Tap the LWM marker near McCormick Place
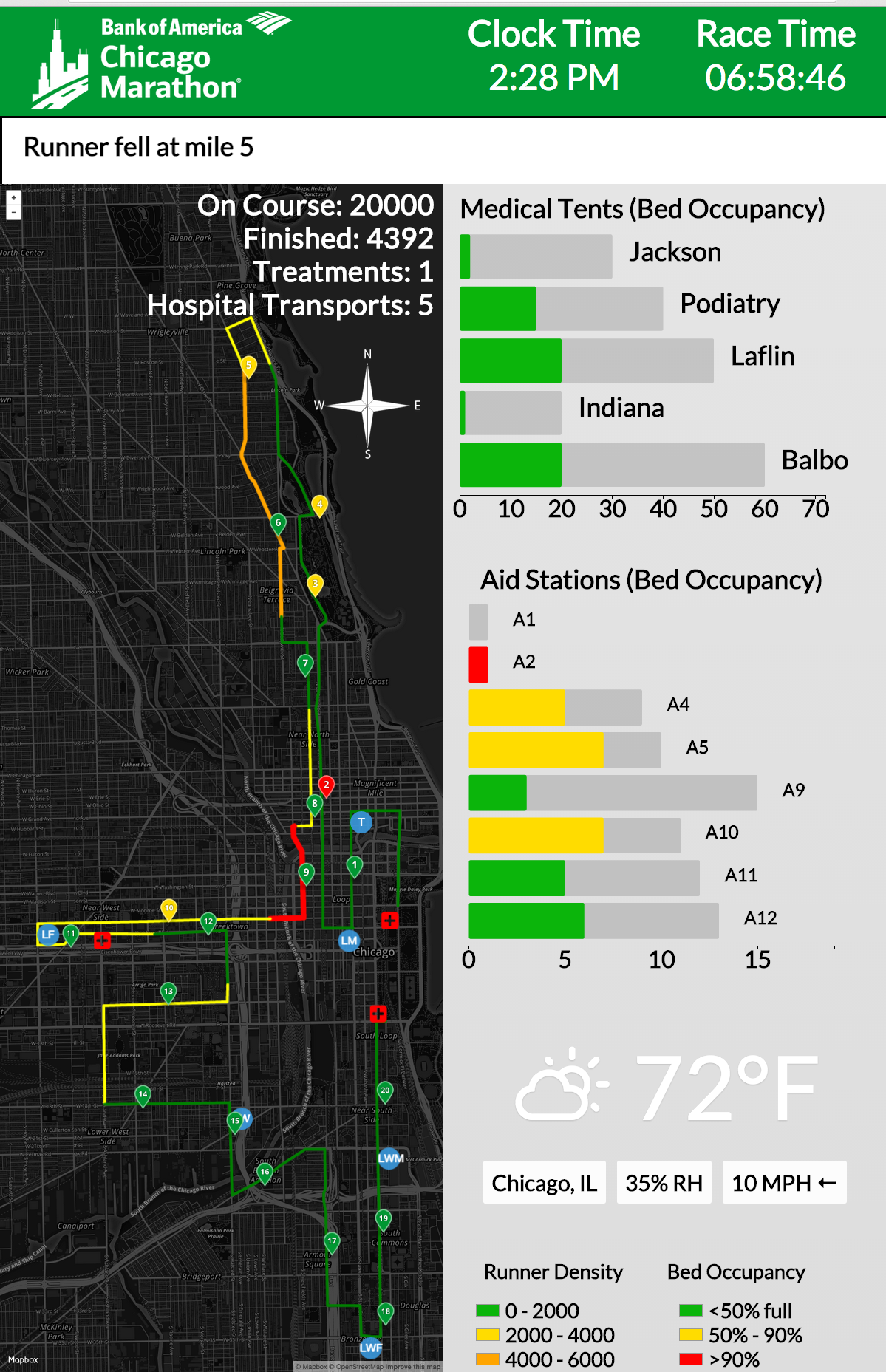886x1372 pixels. (x=390, y=1158)
